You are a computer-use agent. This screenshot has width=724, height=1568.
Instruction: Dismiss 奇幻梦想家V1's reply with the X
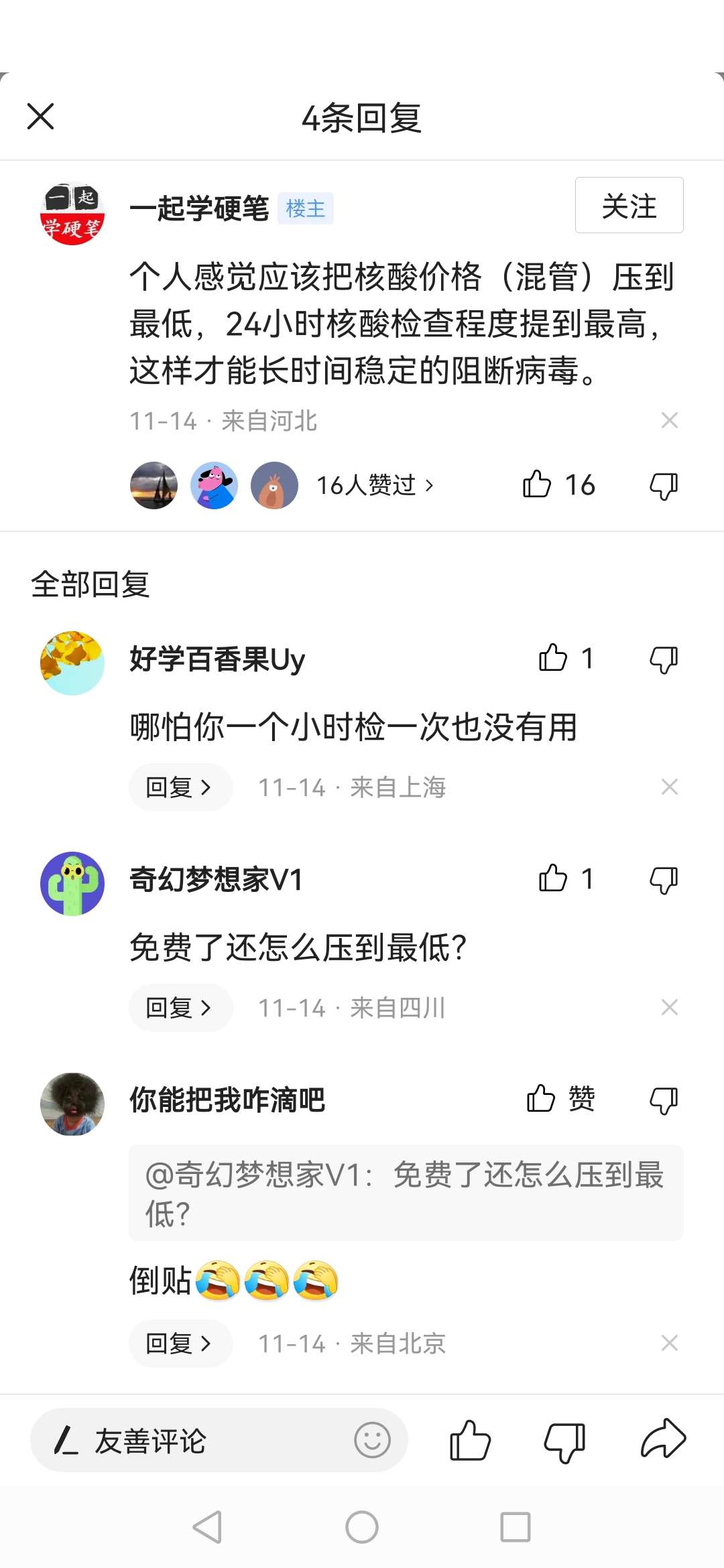click(x=669, y=1007)
